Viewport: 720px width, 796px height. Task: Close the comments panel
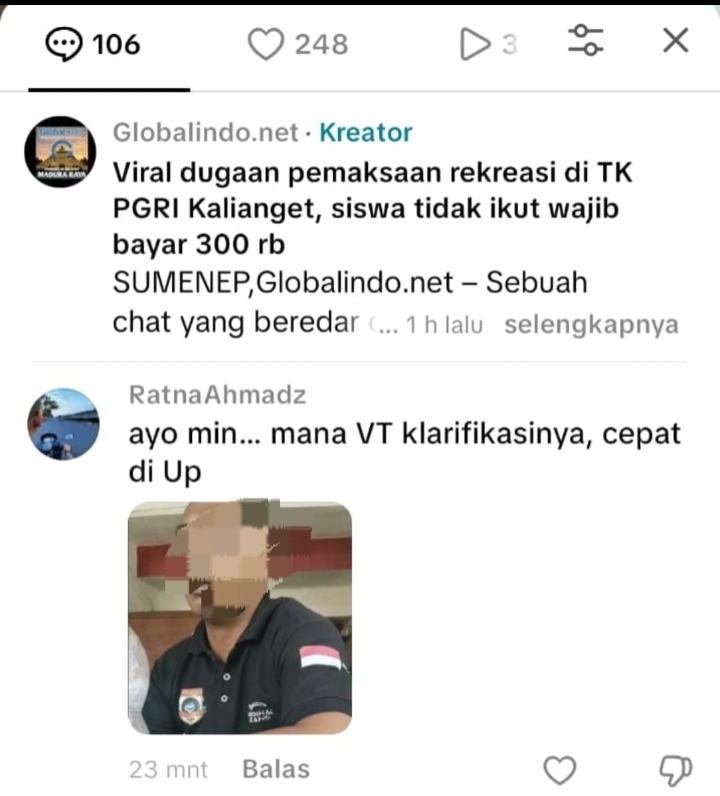676,41
